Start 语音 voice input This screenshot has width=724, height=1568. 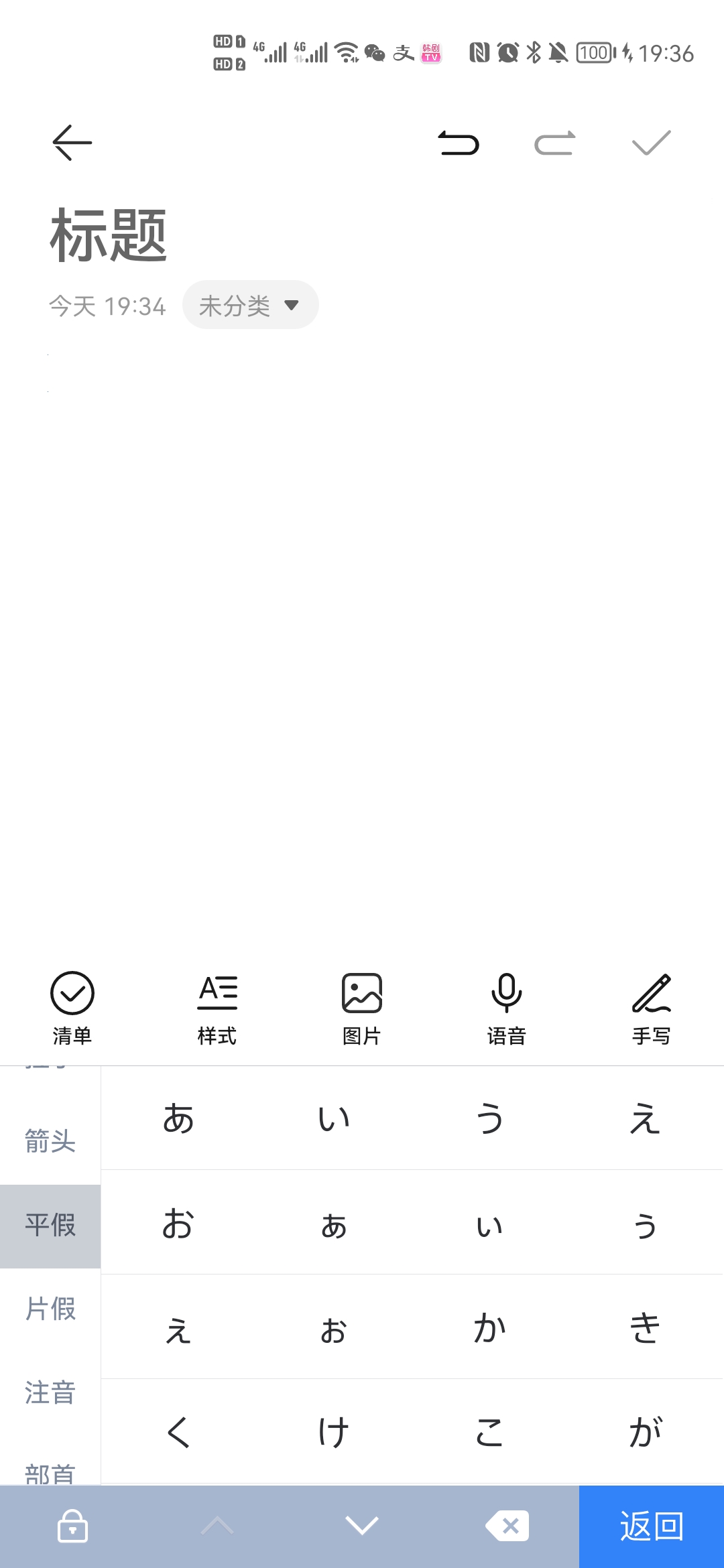(x=507, y=1008)
